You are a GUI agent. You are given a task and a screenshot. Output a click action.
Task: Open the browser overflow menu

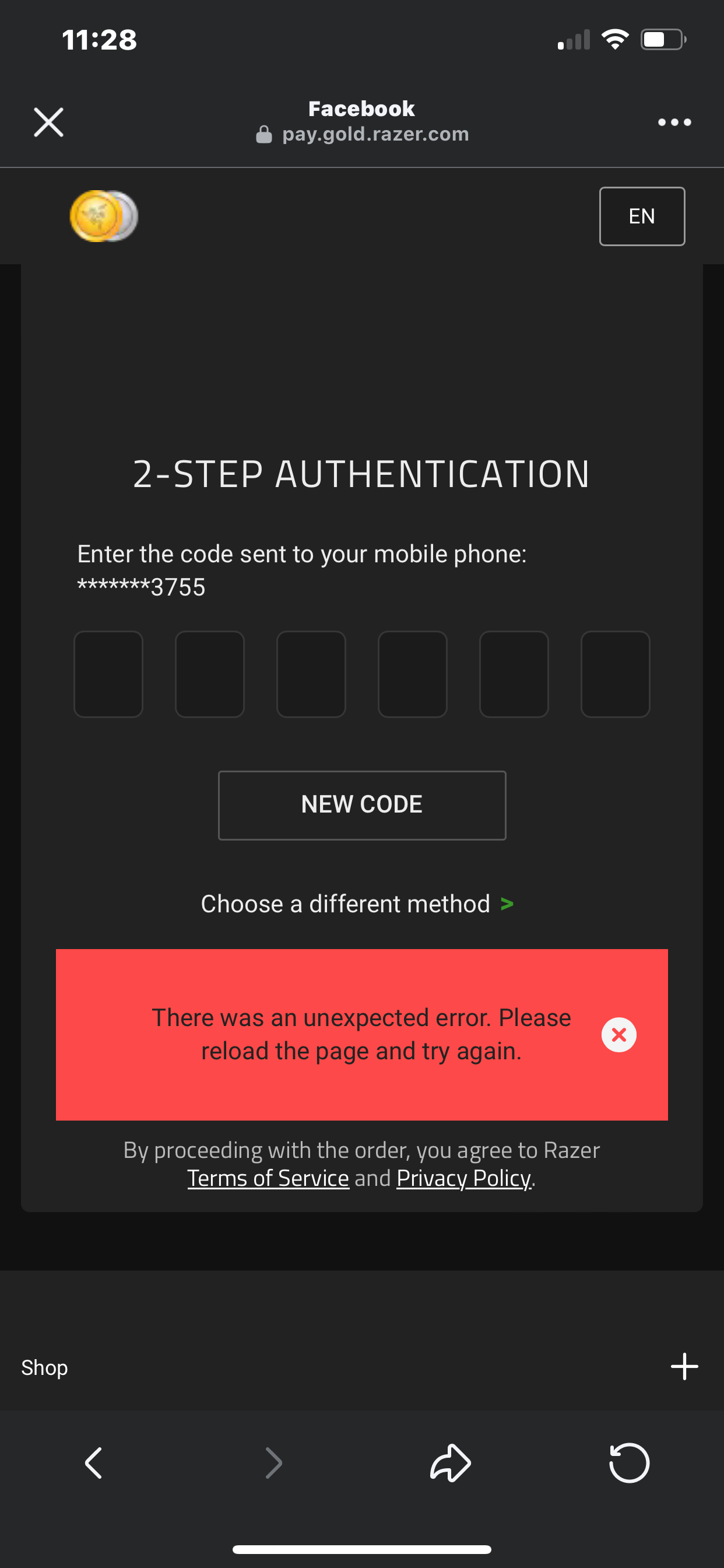coord(674,123)
